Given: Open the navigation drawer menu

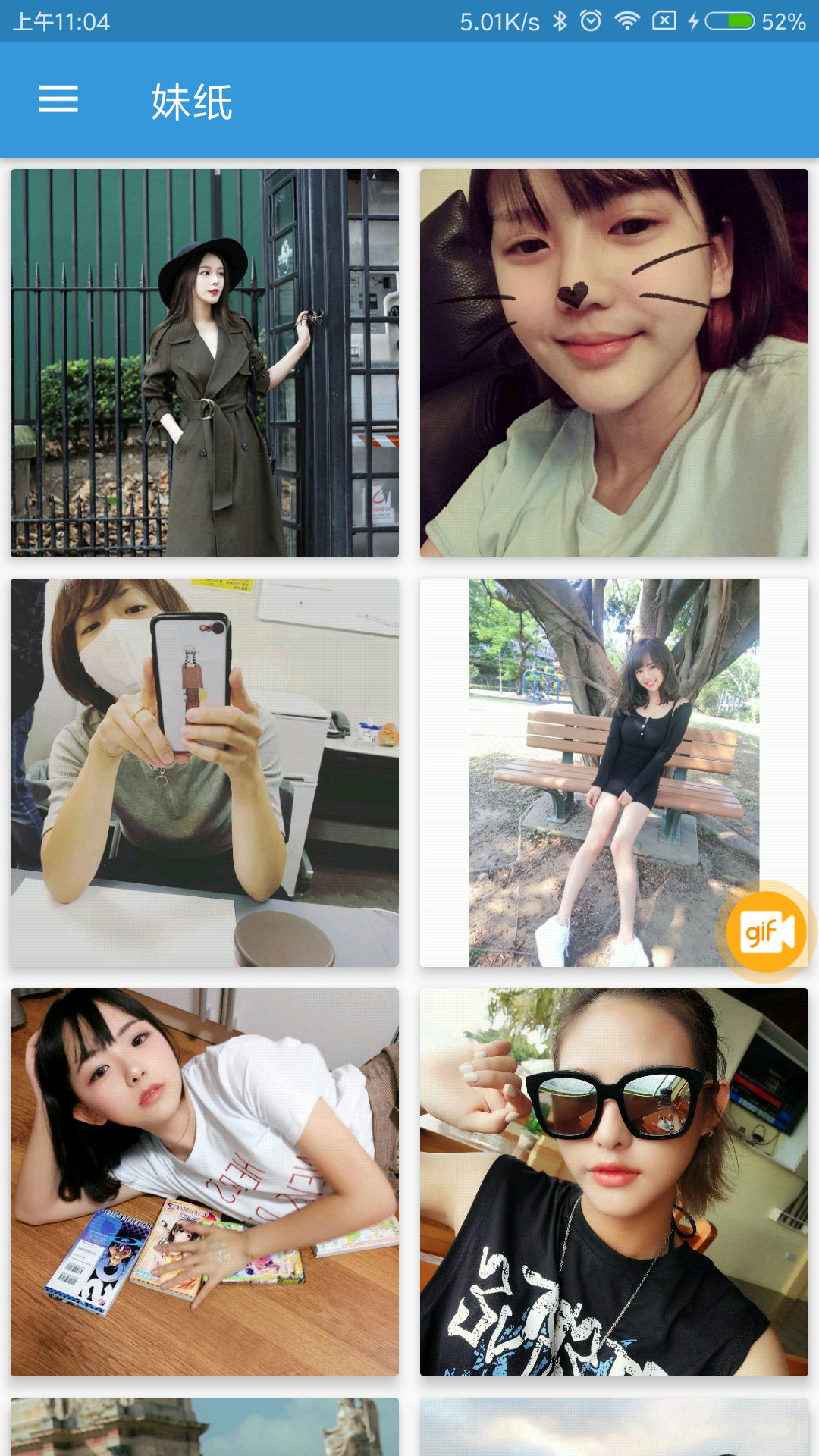Looking at the screenshot, I should [x=58, y=99].
